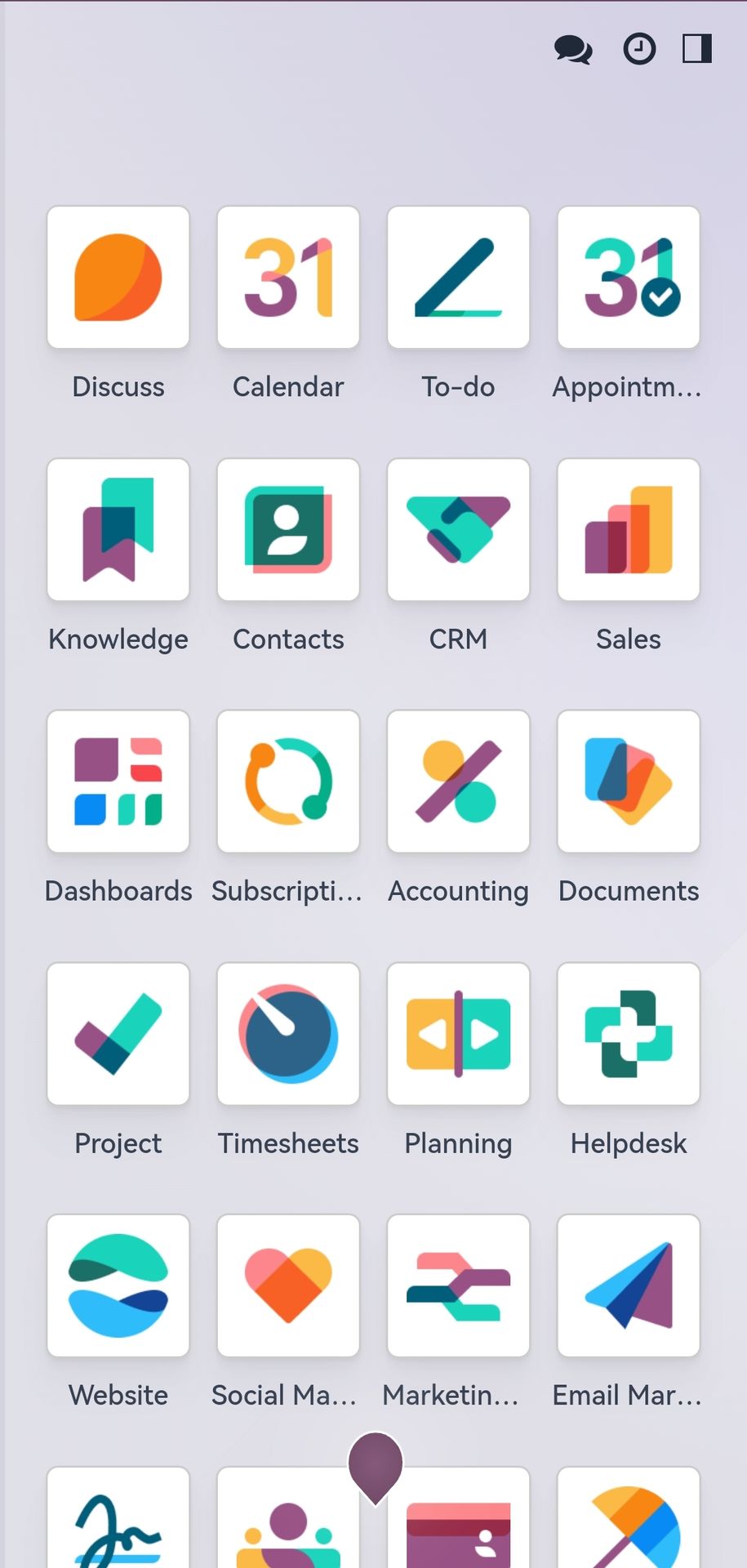
Task: Open the Contacts app
Action: point(288,529)
